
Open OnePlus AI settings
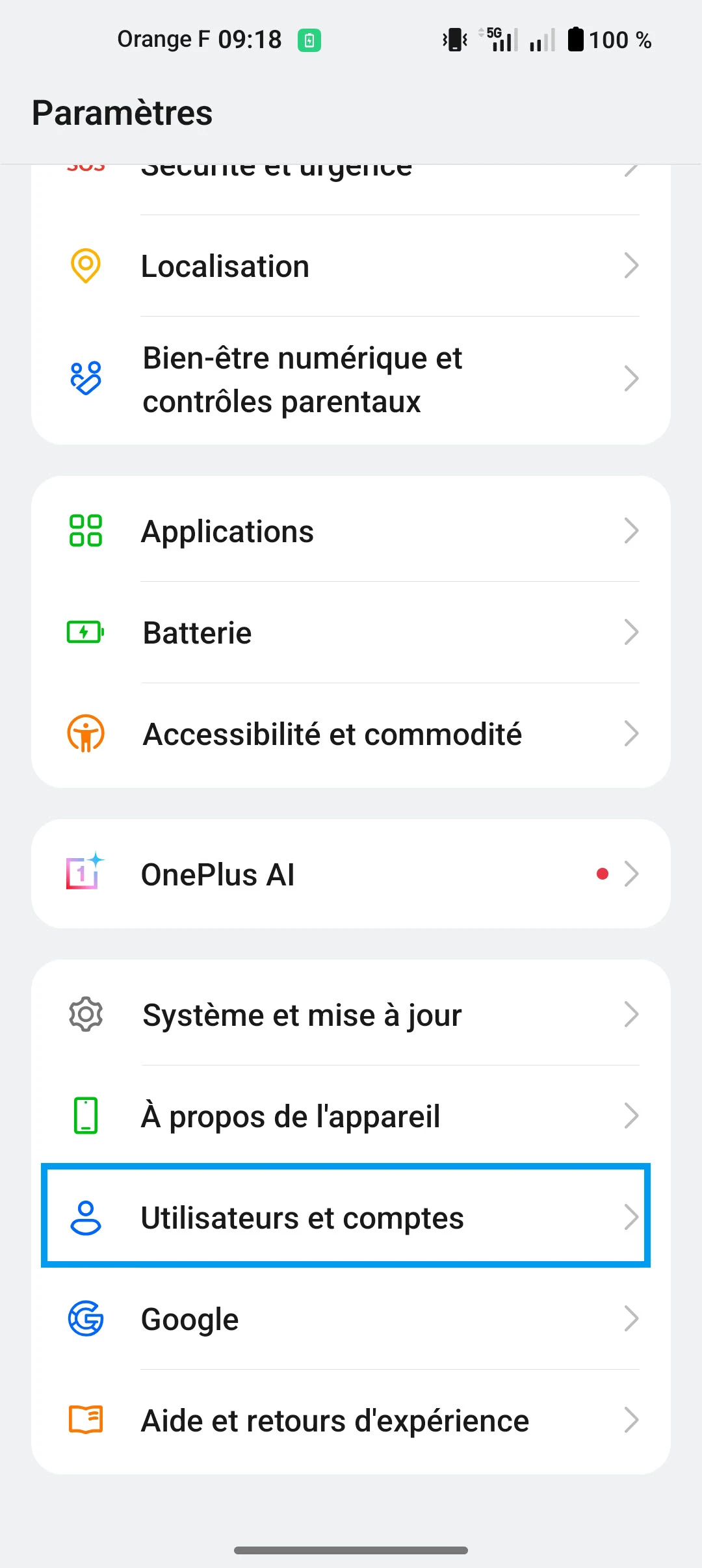pyautogui.click(x=351, y=874)
